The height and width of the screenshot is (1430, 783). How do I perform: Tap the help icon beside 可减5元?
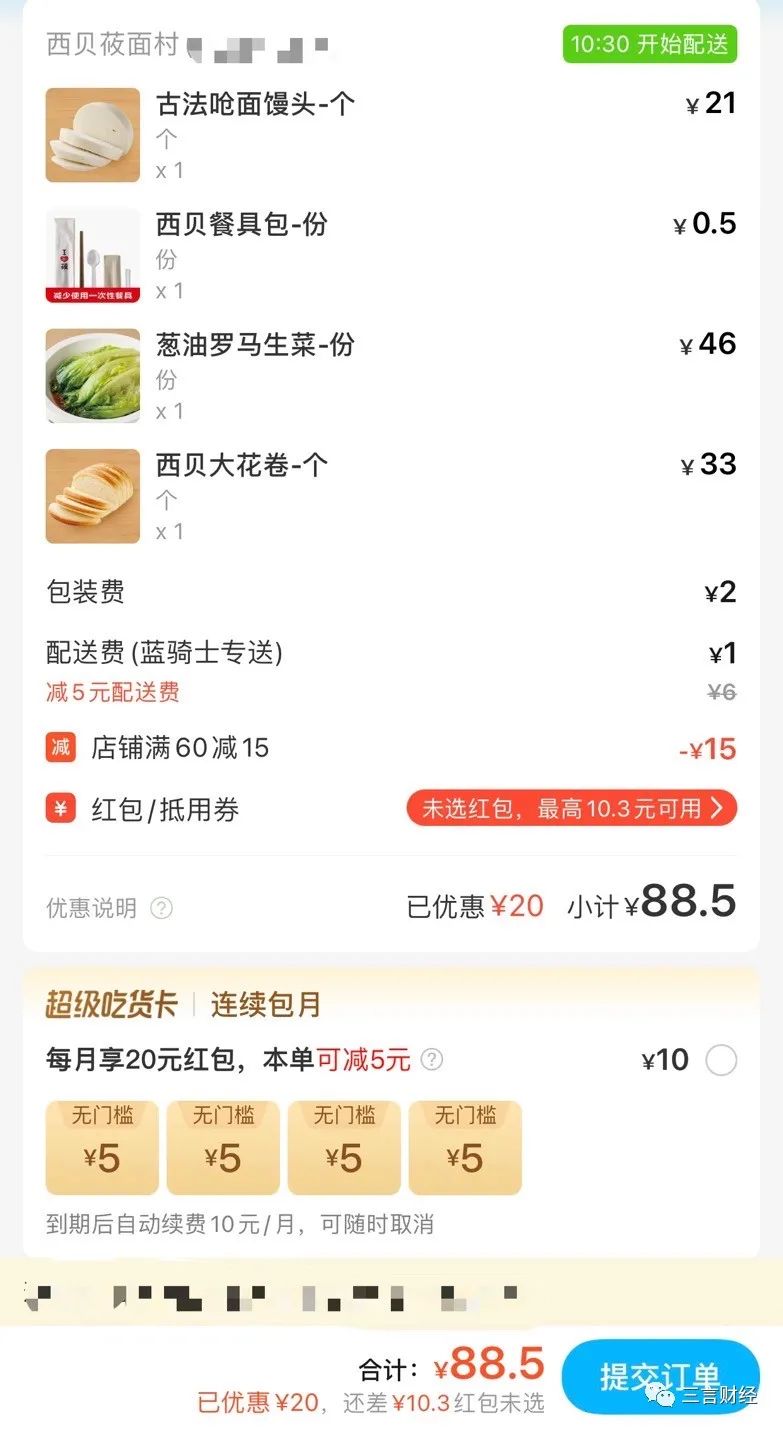pyautogui.click(x=431, y=1060)
